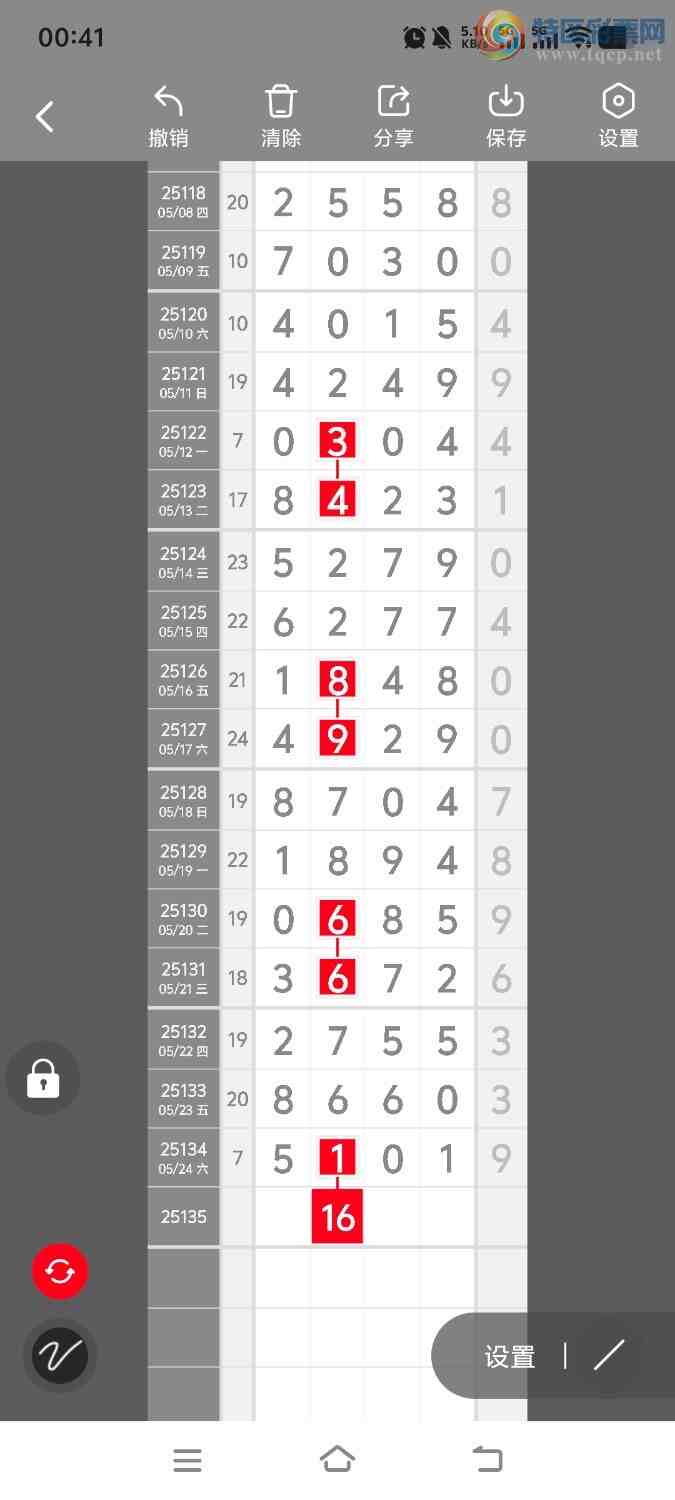This screenshot has width=675, height=1500.
Task: Share the chart via 分享
Action: coord(394,117)
